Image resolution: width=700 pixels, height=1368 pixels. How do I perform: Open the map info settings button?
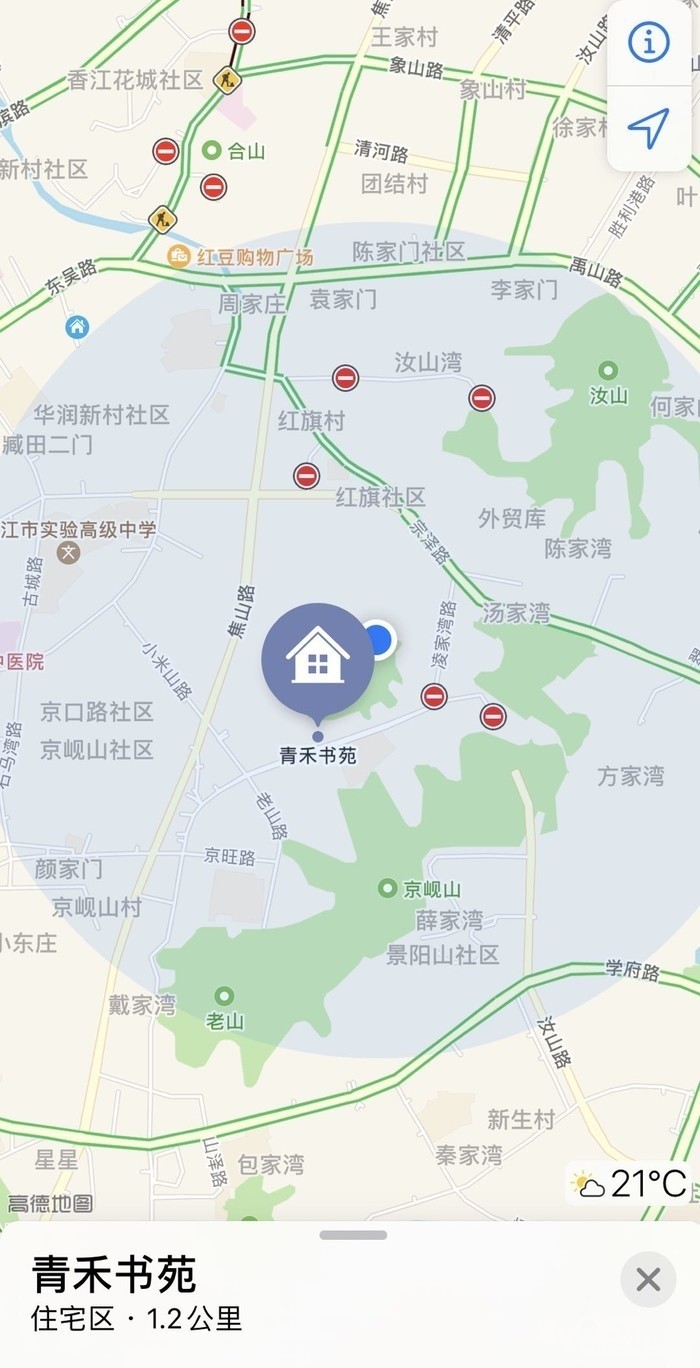coord(649,42)
